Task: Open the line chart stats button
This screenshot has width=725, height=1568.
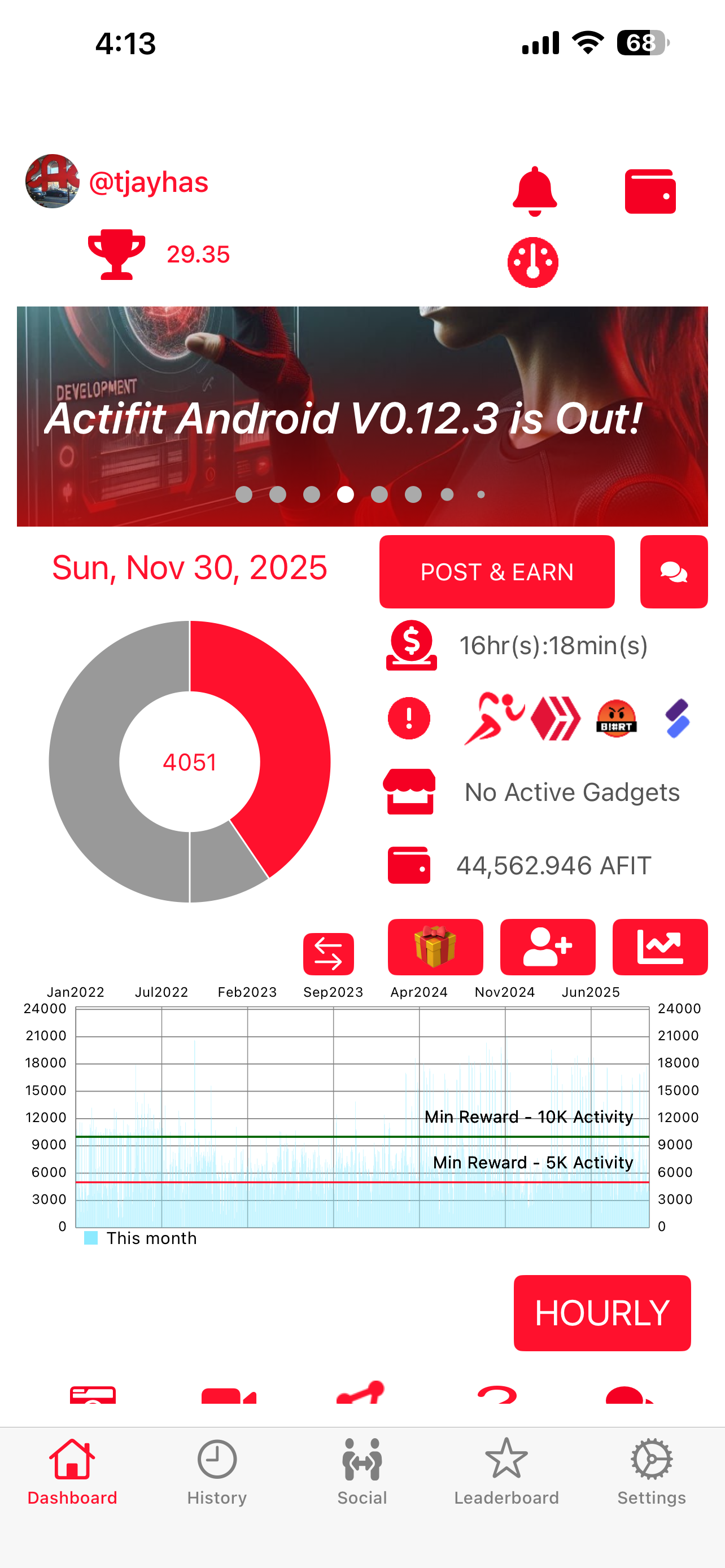Action: click(x=660, y=947)
